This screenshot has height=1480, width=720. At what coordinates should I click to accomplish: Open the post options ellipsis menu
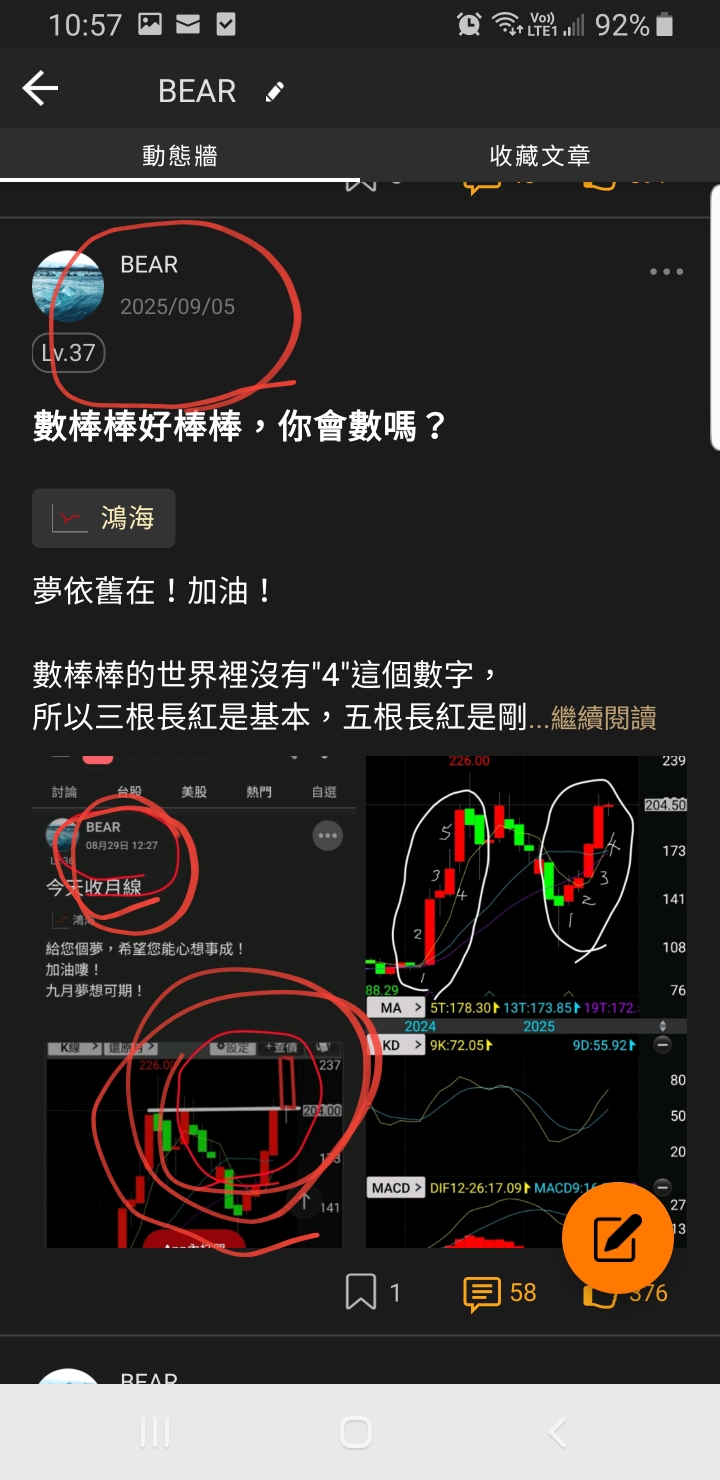[x=666, y=271]
